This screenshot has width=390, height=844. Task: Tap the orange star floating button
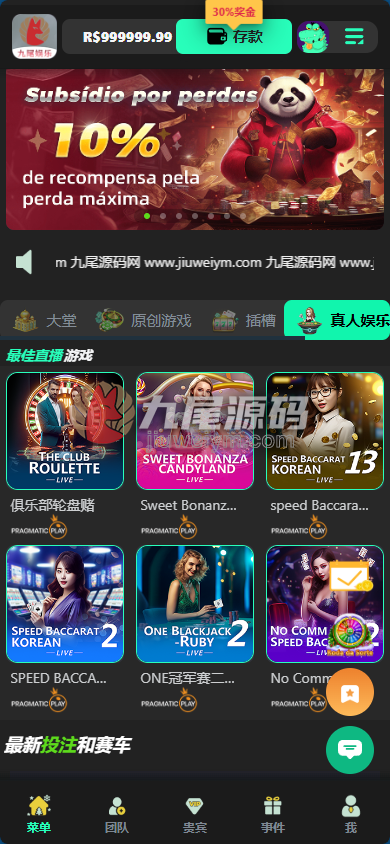pyautogui.click(x=350, y=693)
